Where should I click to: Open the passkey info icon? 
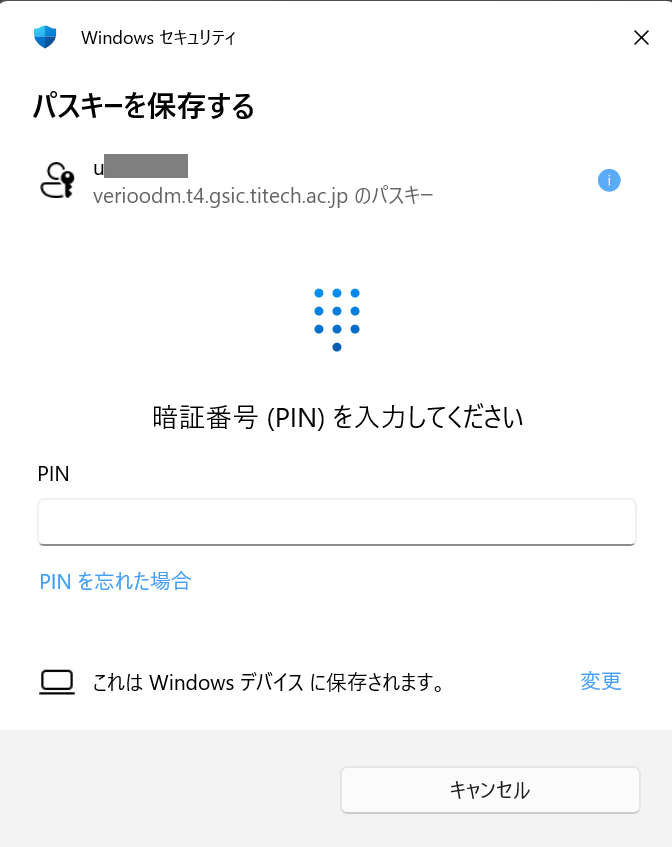tap(609, 180)
